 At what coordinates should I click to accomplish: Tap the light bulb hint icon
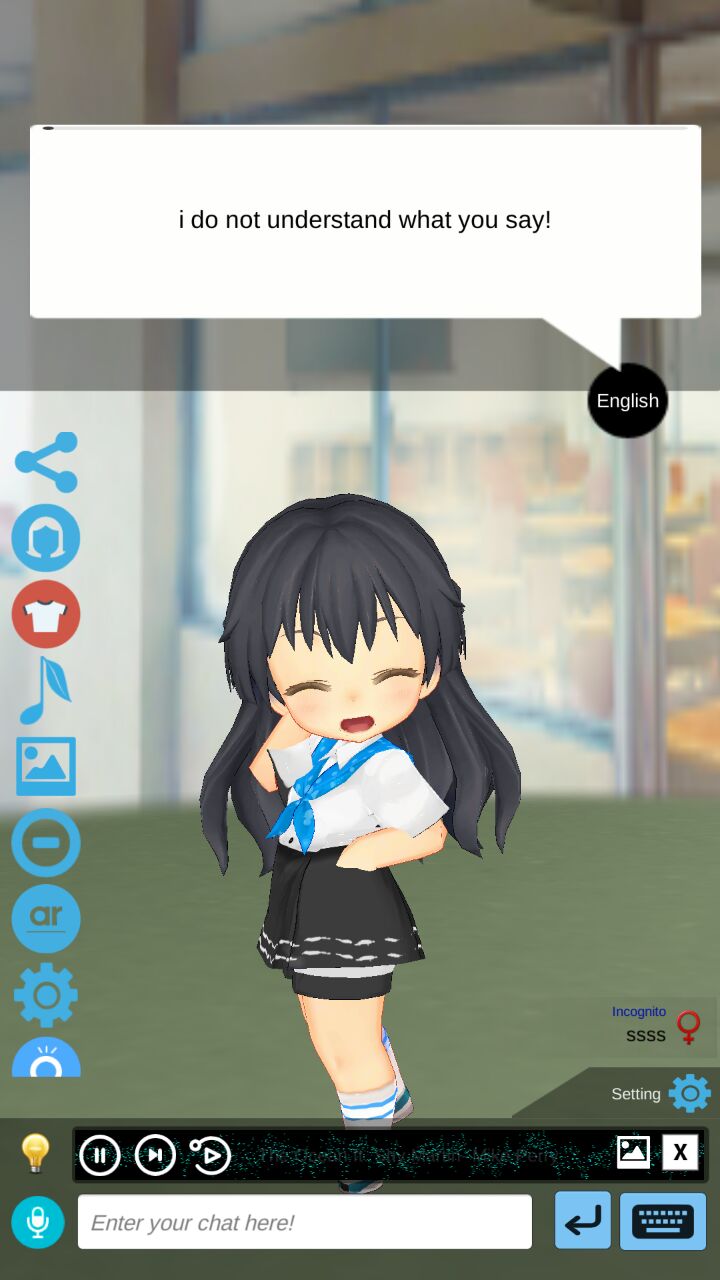(x=35, y=1153)
